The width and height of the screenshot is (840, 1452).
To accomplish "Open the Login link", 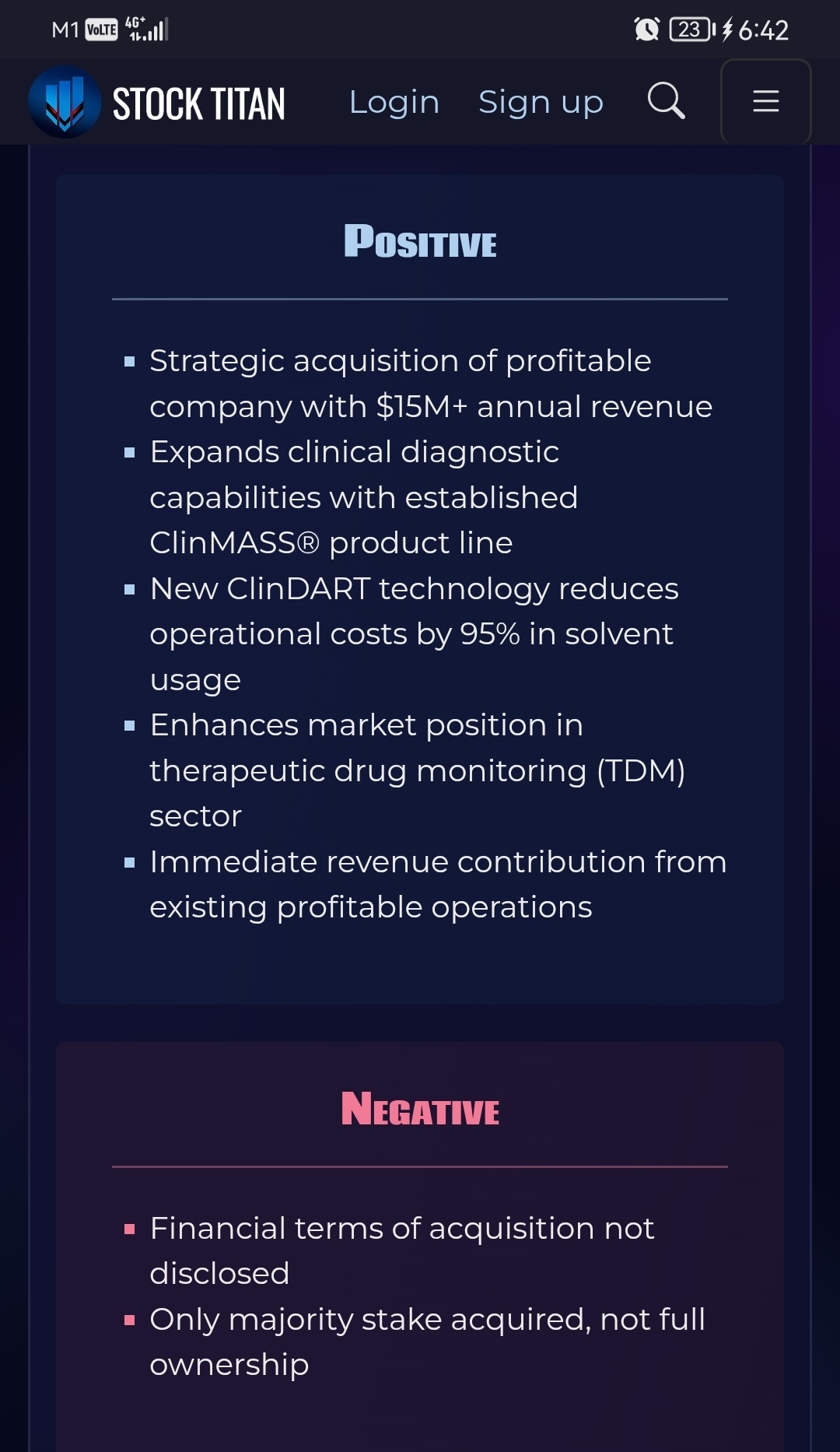I will point(394,102).
